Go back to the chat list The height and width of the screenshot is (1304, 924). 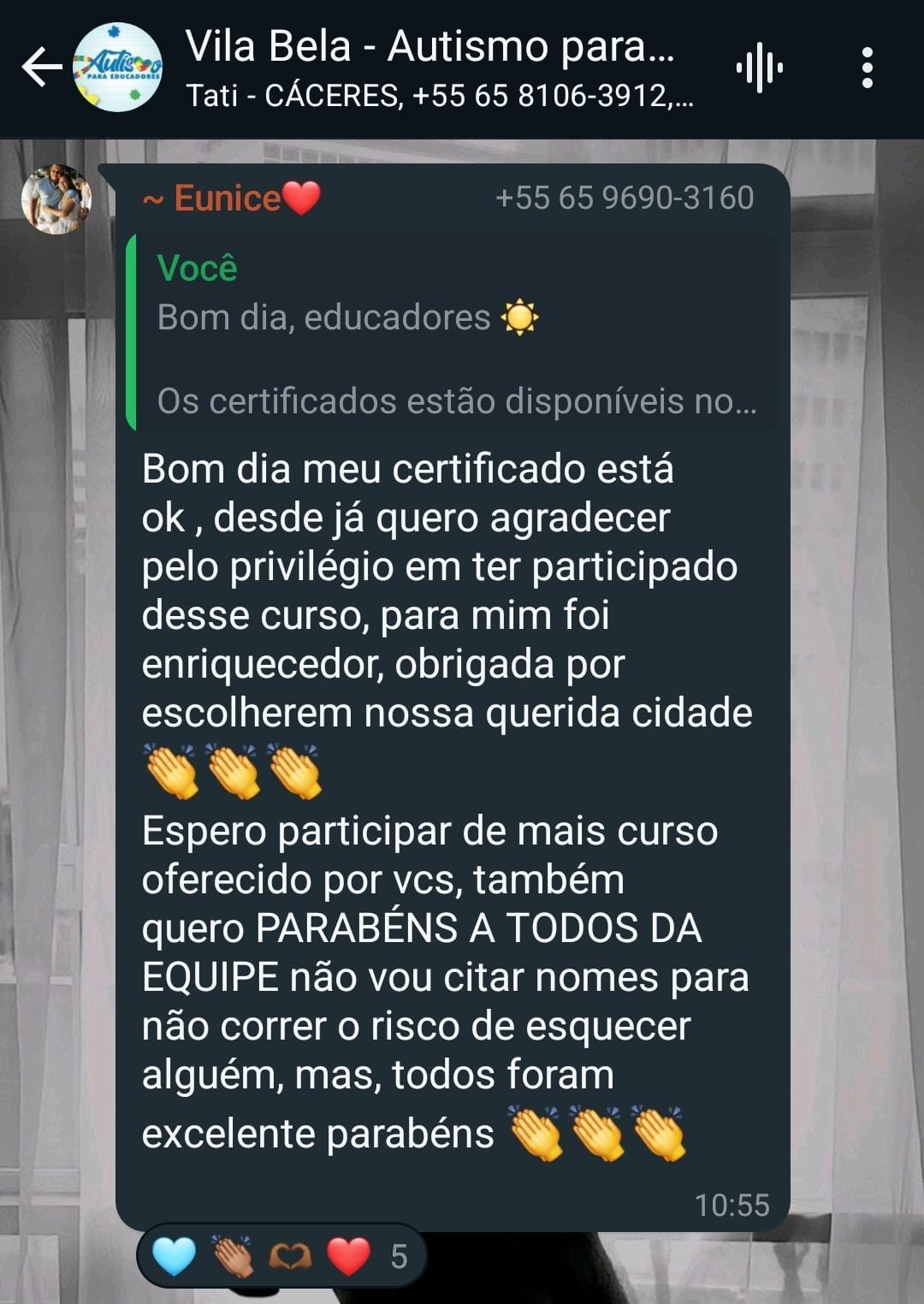(x=41, y=68)
